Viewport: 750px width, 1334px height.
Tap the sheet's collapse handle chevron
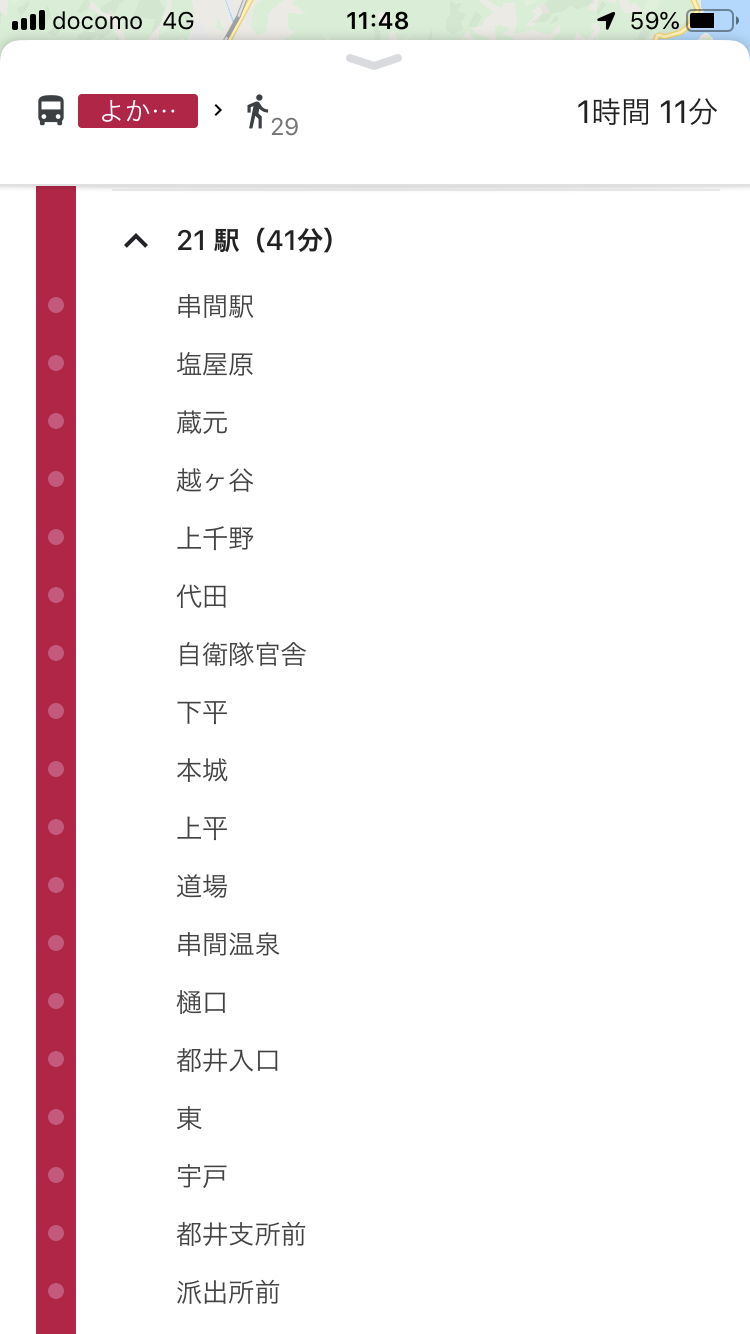tap(374, 62)
